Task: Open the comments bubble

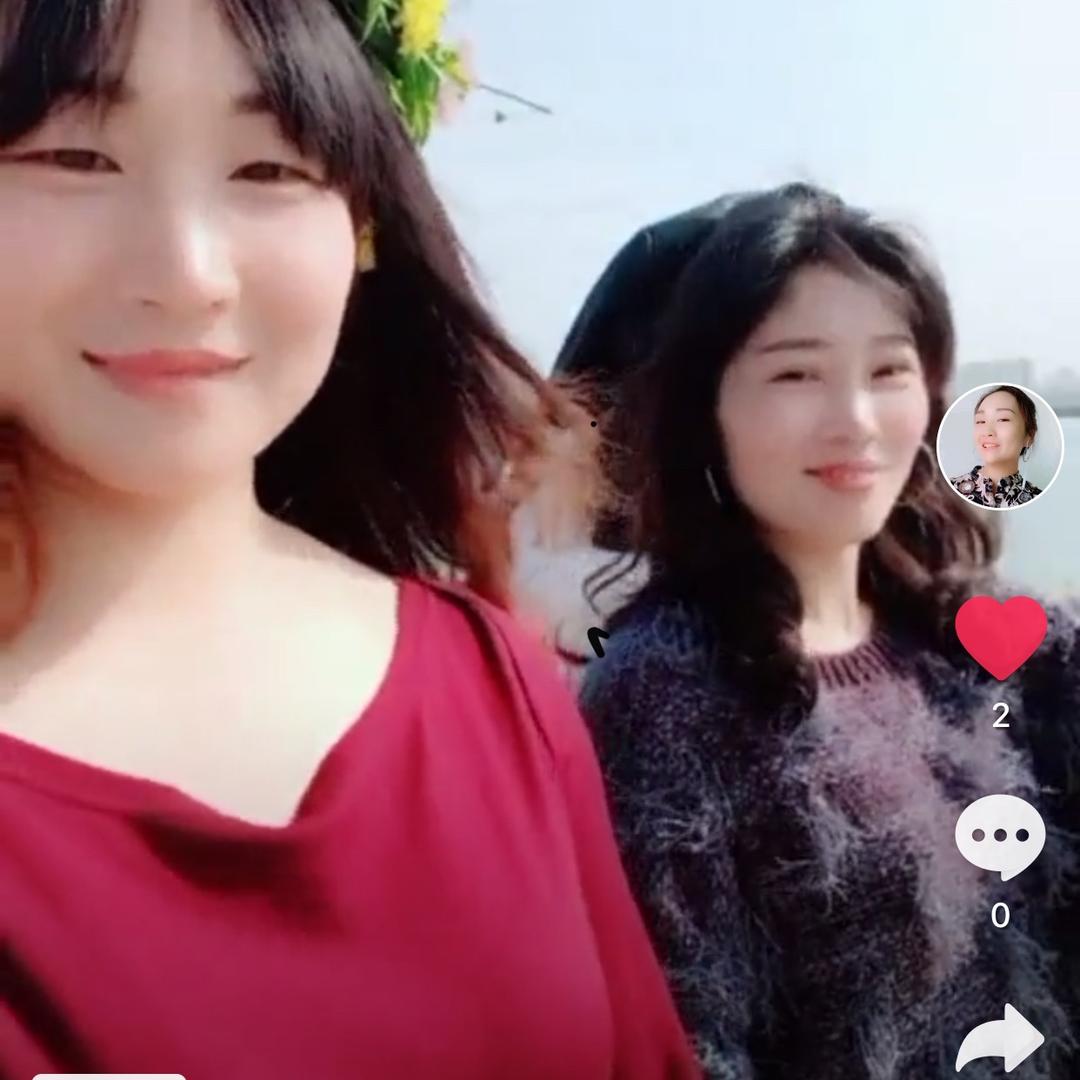Action: coord(1000,836)
